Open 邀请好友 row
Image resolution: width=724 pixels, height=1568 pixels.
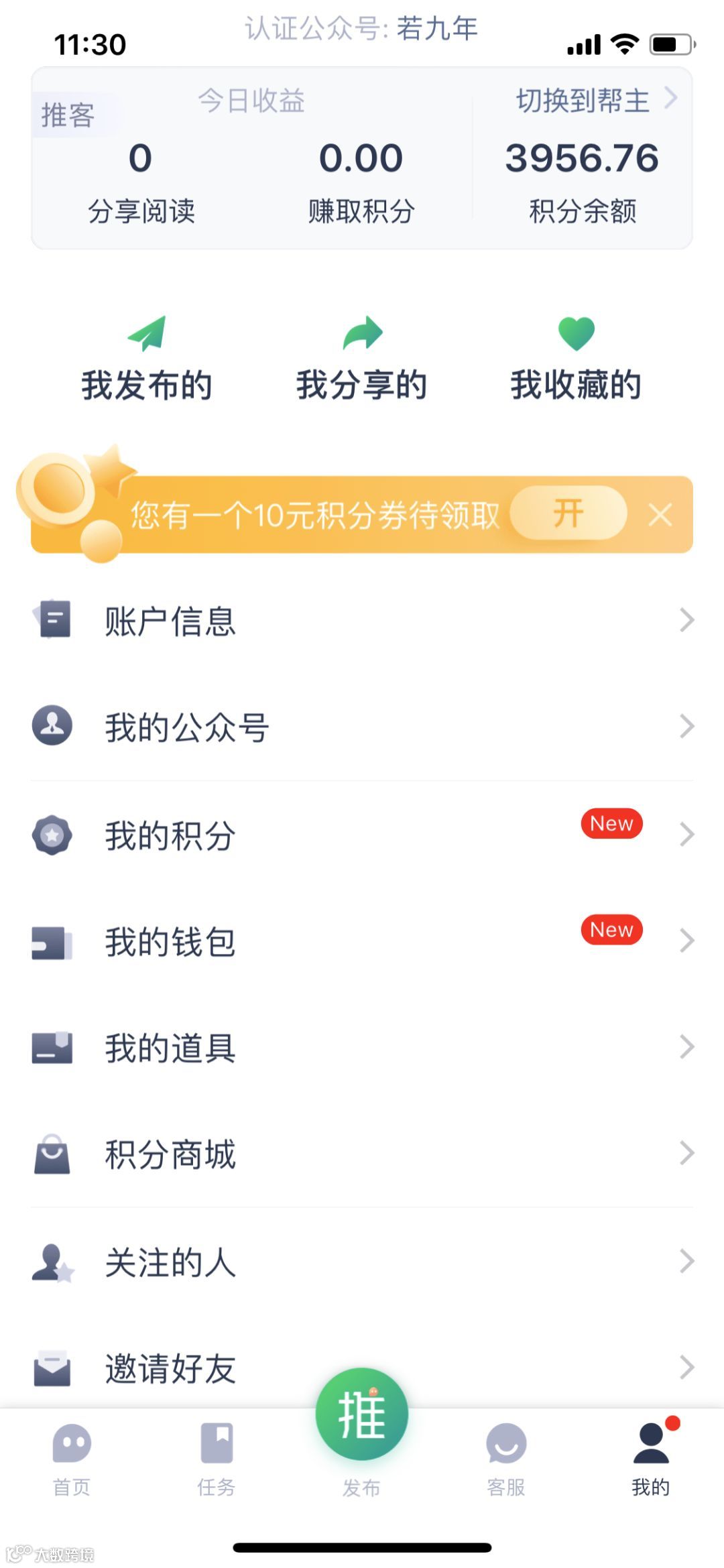(x=362, y=1368)
